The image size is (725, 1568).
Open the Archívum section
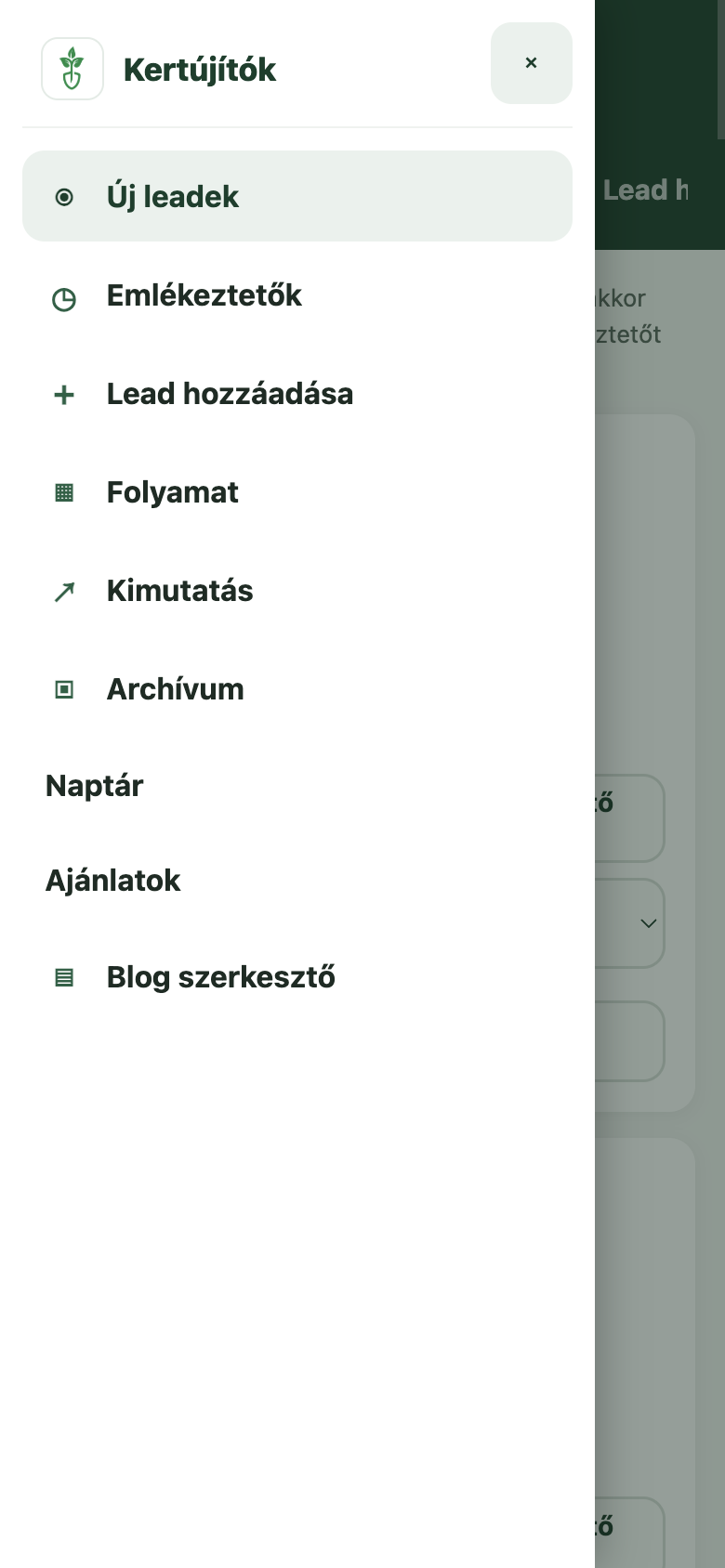297,689
